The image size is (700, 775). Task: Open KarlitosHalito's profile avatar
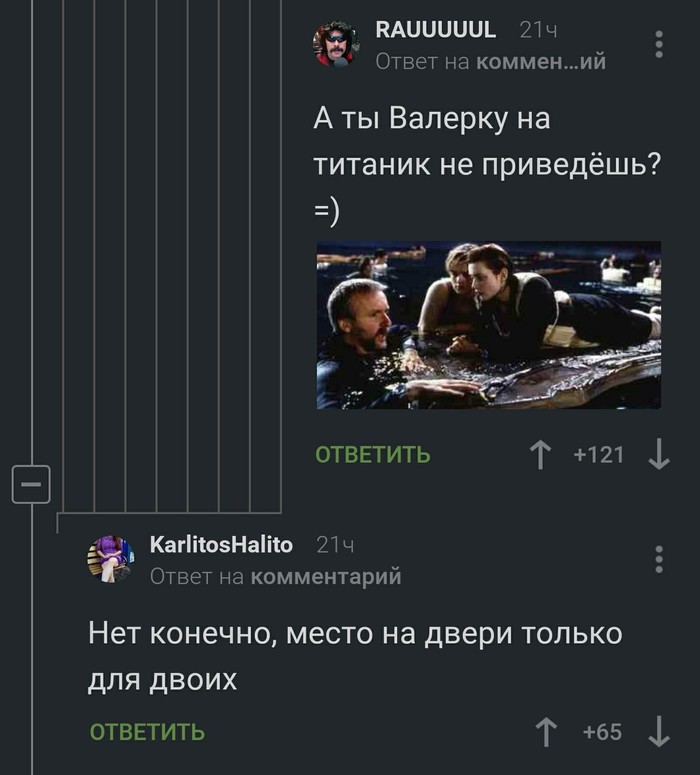(109, 559)
